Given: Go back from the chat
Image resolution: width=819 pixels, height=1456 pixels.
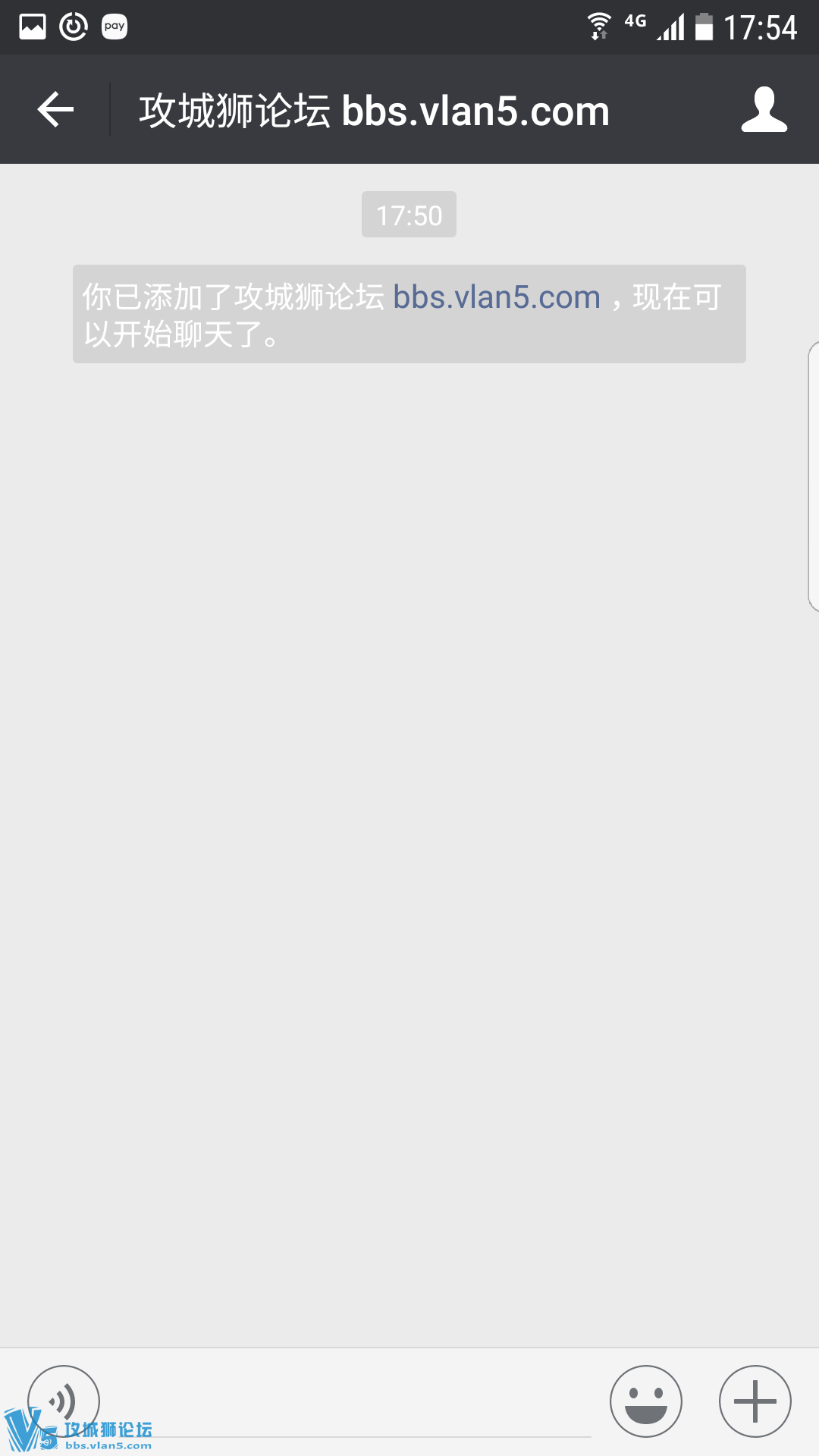Looking at the screenshot, I should tap(55, 110).
